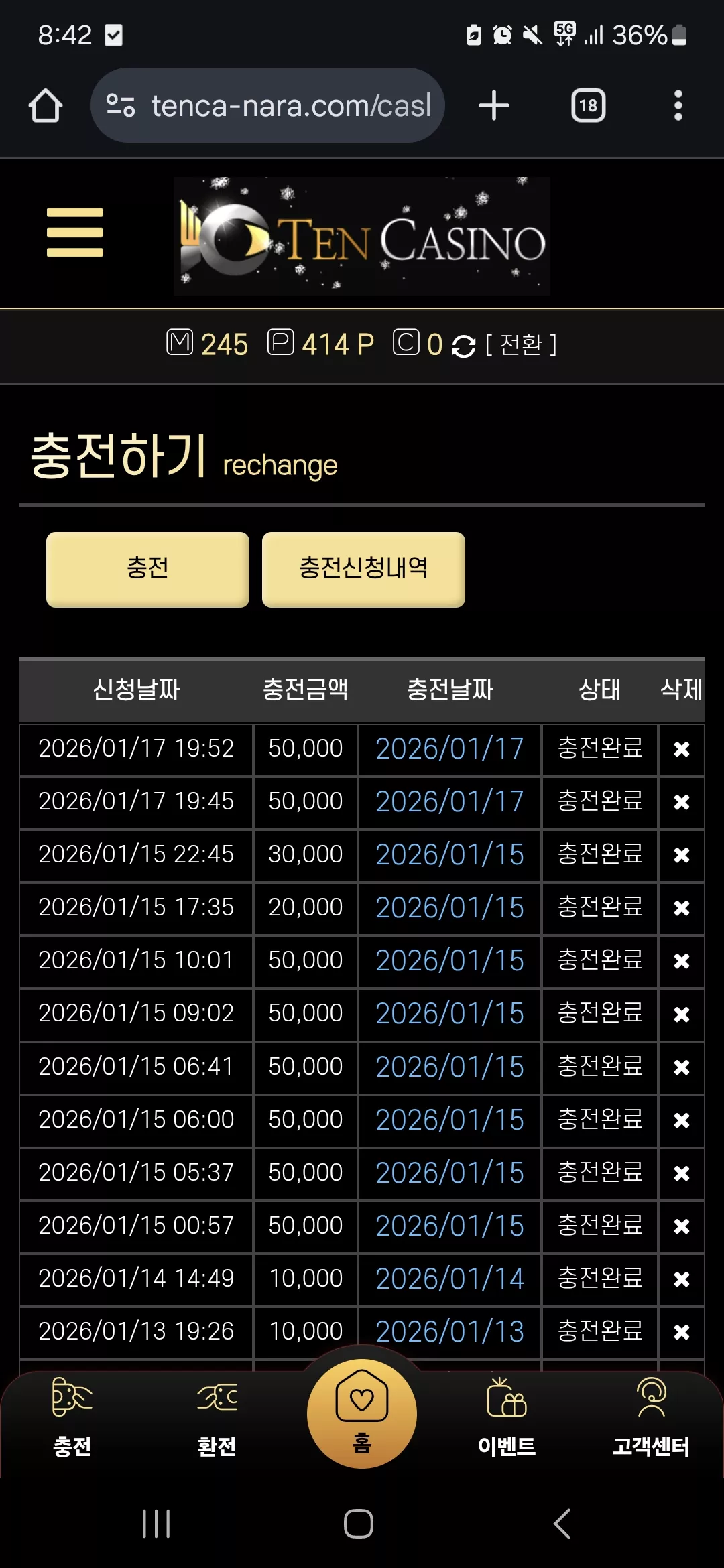The width and height of the screenshot is (724, 1568).
Task: Go to 홈 home tab
Action: 362,1413
